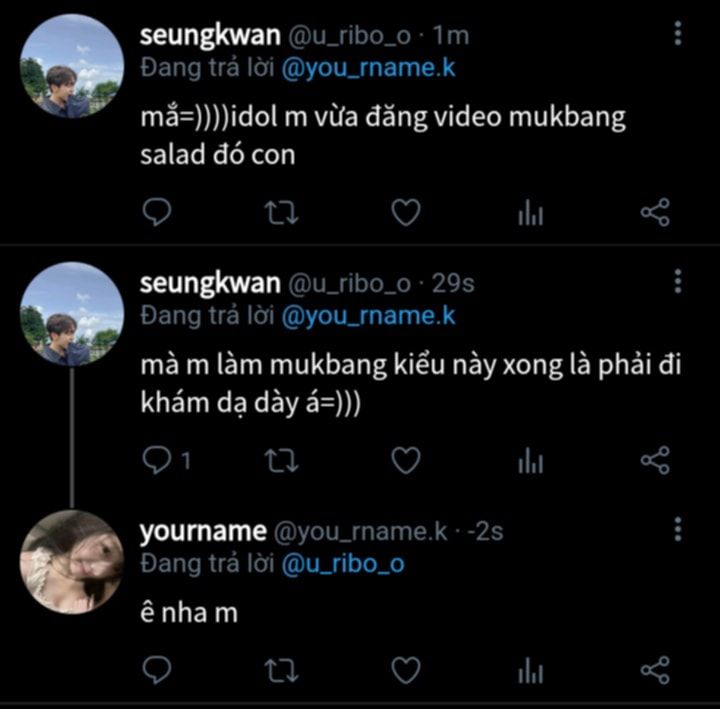This screenshot has width=720, height=709.
Task: Visit yourname's profile via the avatar
Action: [72, 561]
